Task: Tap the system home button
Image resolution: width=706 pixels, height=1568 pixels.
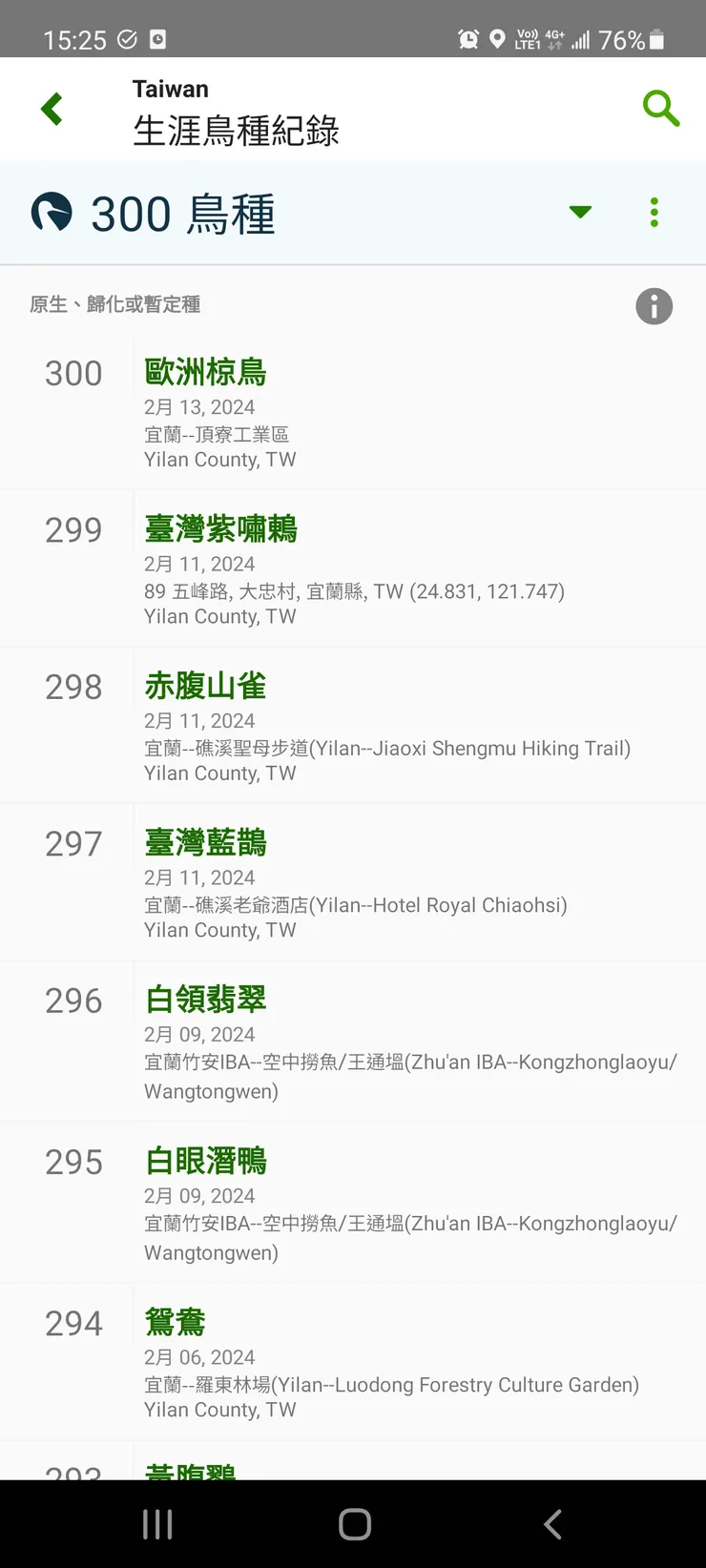Action: [354, 1524]
